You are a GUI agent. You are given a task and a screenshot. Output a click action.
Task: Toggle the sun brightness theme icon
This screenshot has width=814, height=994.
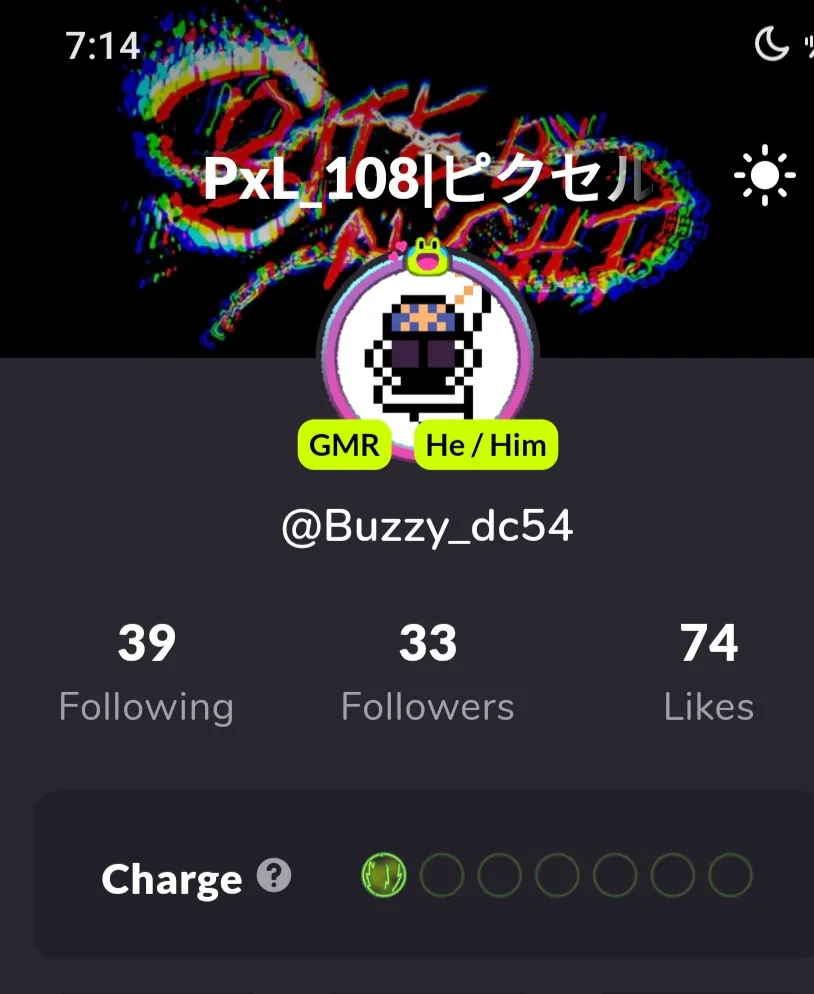tap(764, 177)
